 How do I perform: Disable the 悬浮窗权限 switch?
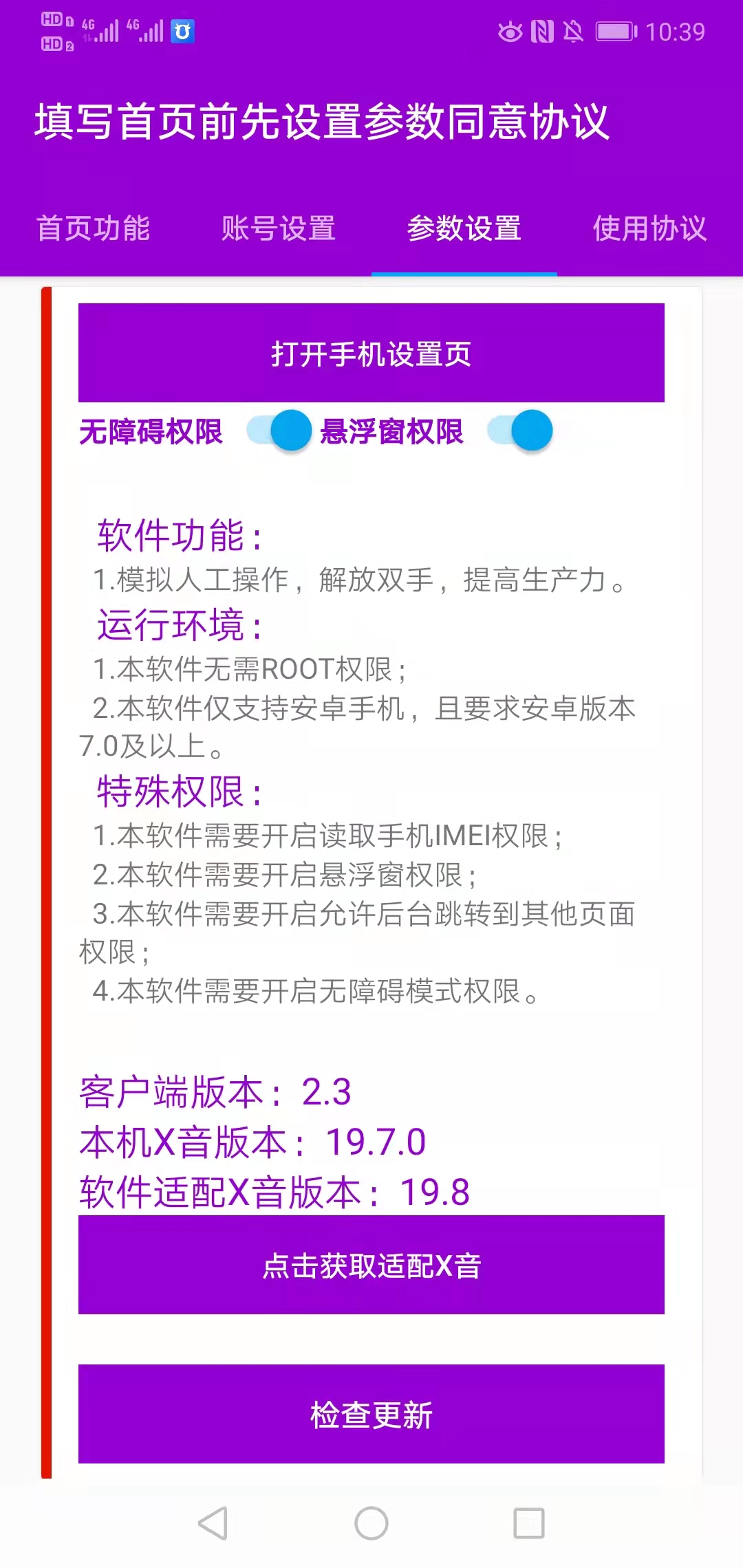pos(519,431)
